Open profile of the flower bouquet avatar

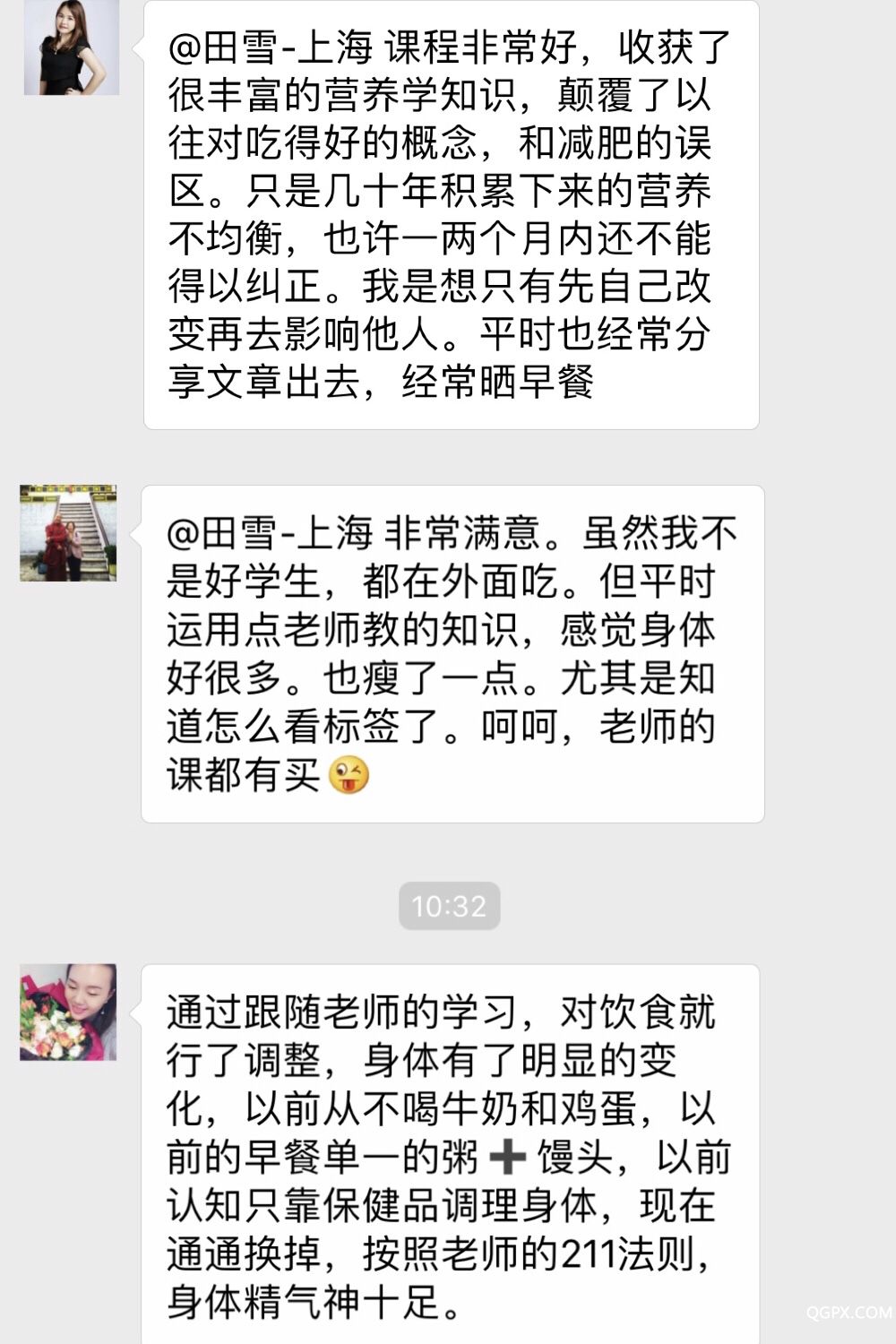pyautogui.click(x=68, y=1012)
